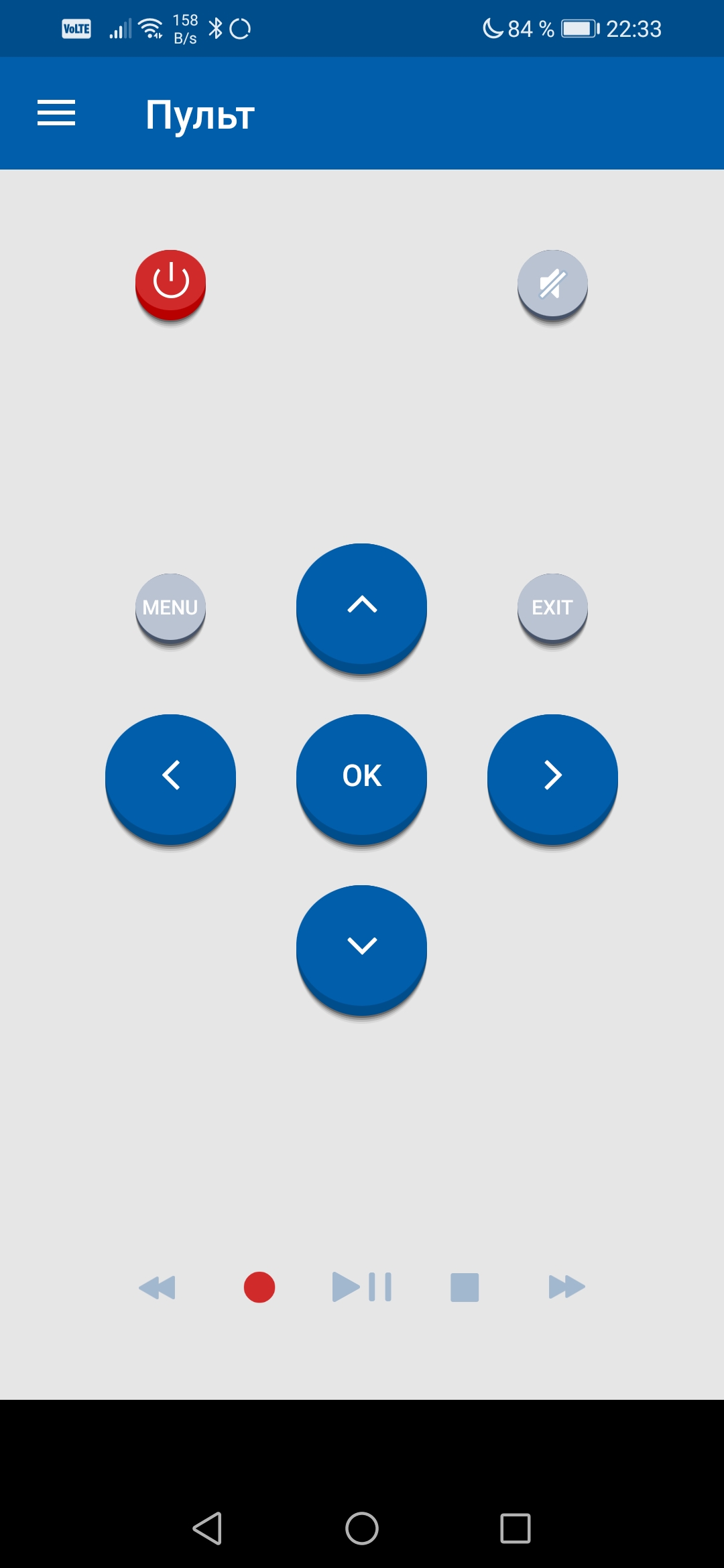Start recording with the red dot
The height and width of the screenshot is (1568, 724).
(x=259, y=1287)
